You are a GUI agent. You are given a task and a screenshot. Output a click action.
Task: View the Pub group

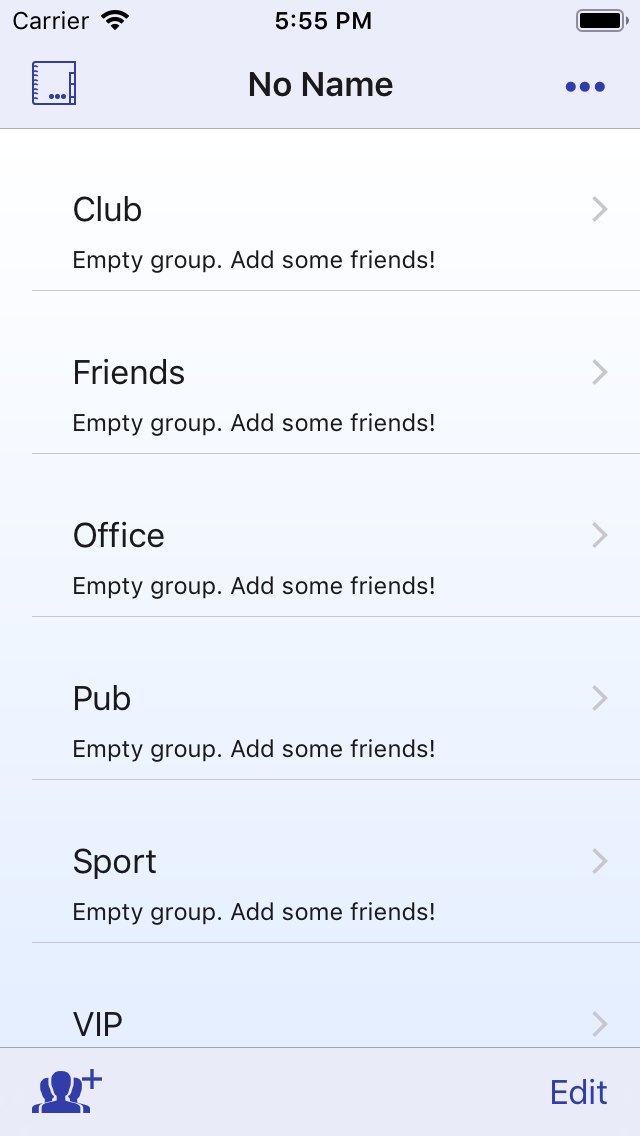click(x=320, y=717)
